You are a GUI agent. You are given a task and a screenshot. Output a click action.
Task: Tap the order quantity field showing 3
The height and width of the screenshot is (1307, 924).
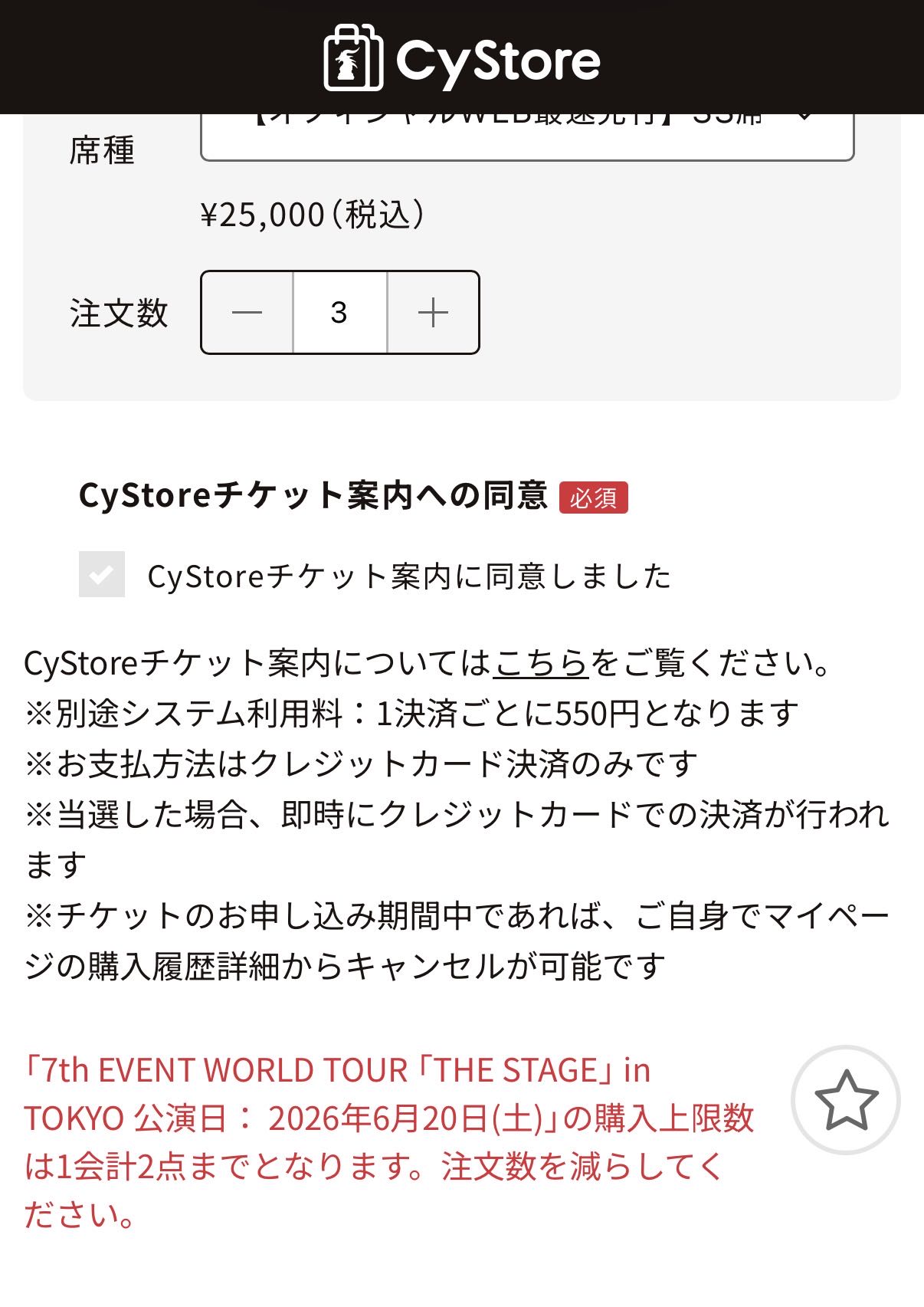339,312
